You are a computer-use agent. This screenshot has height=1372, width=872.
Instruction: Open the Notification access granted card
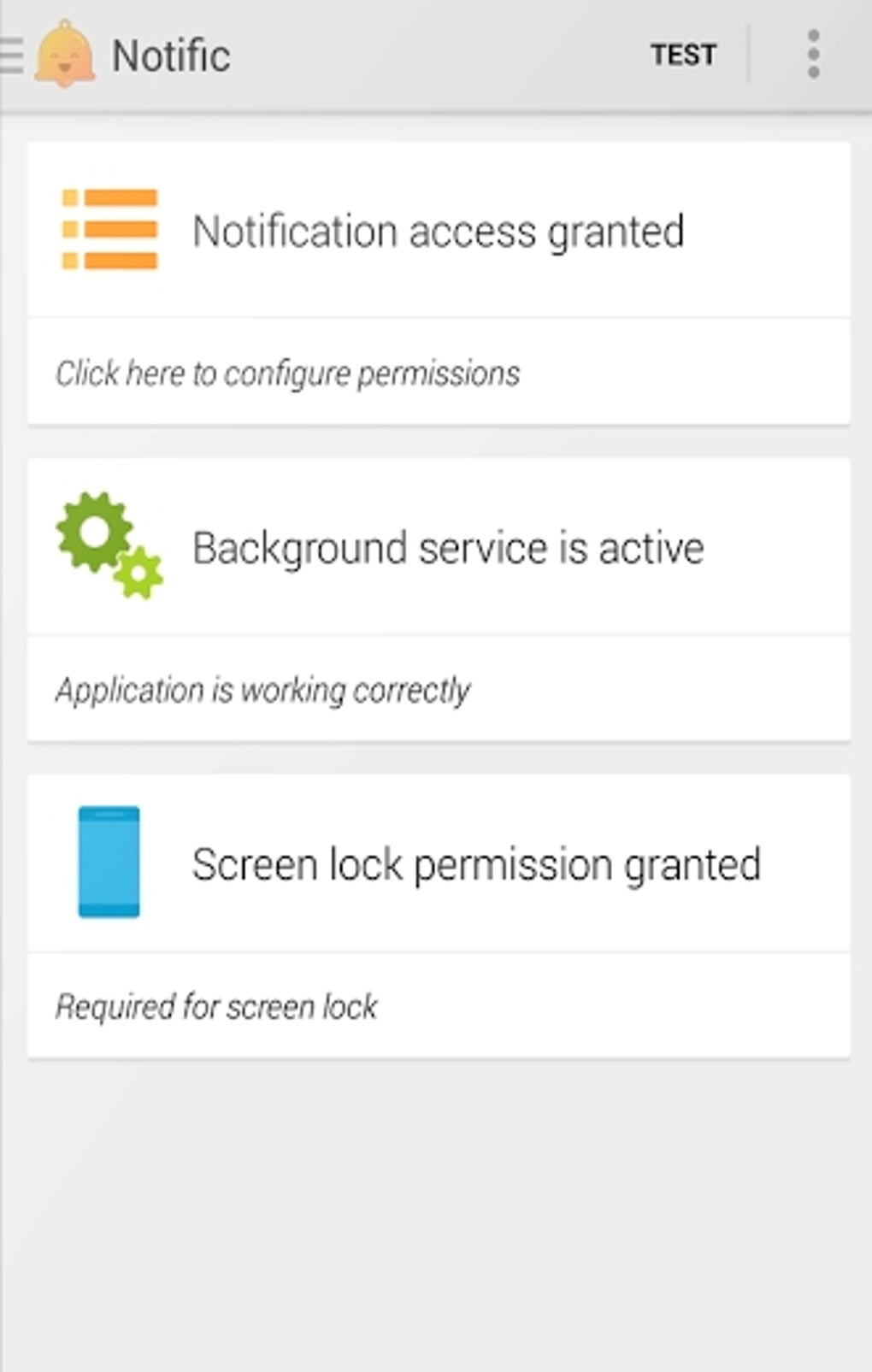(x=438, y=232)
